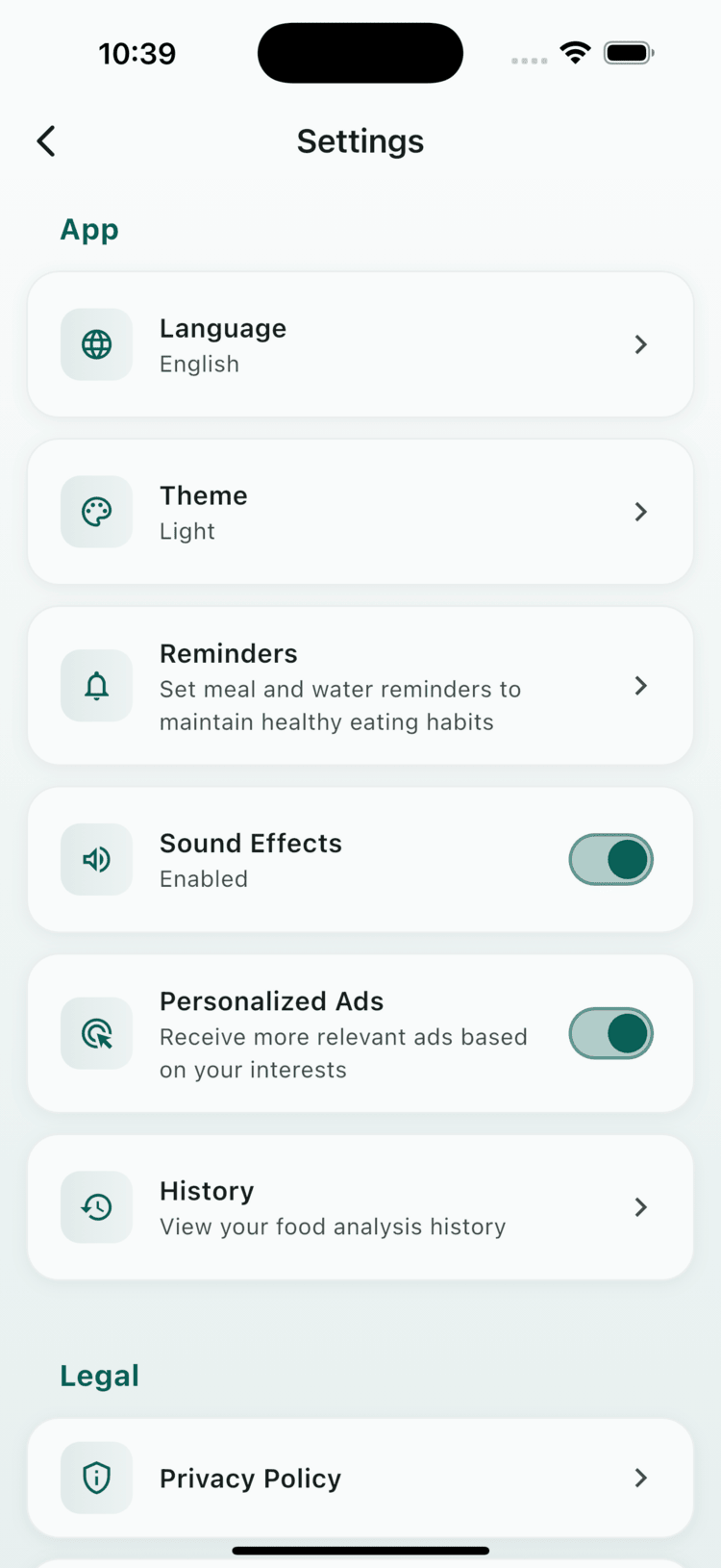Click the back arrow at top left
721x1568 pixels.
pyautogui.click(x=46, y=140)
